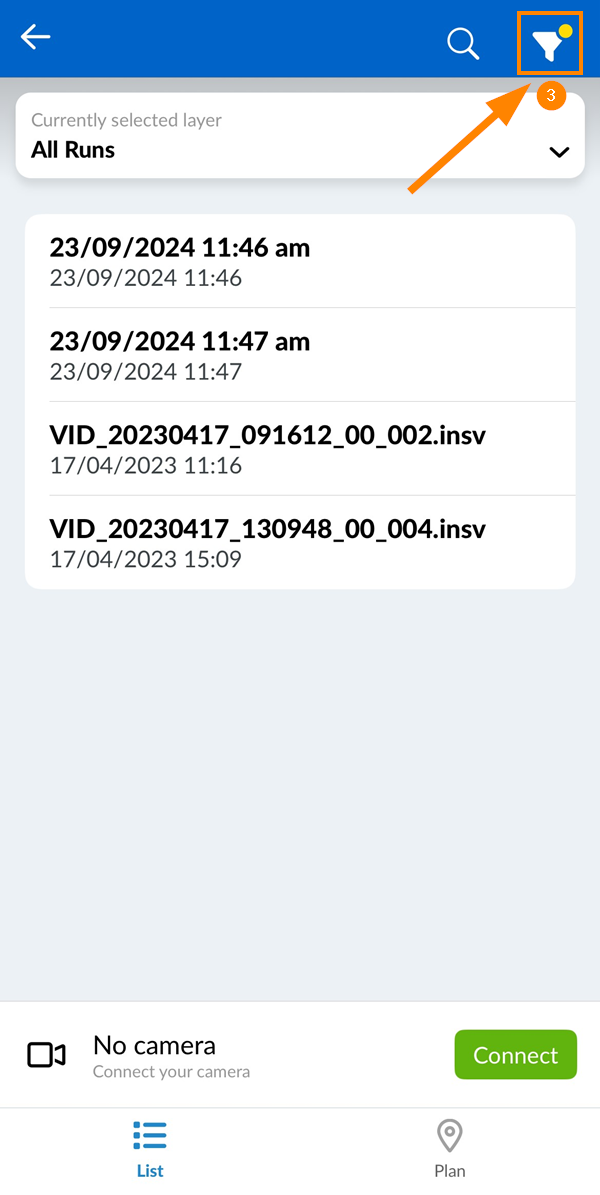Open search with the magnifier icon

pos(463,43)
